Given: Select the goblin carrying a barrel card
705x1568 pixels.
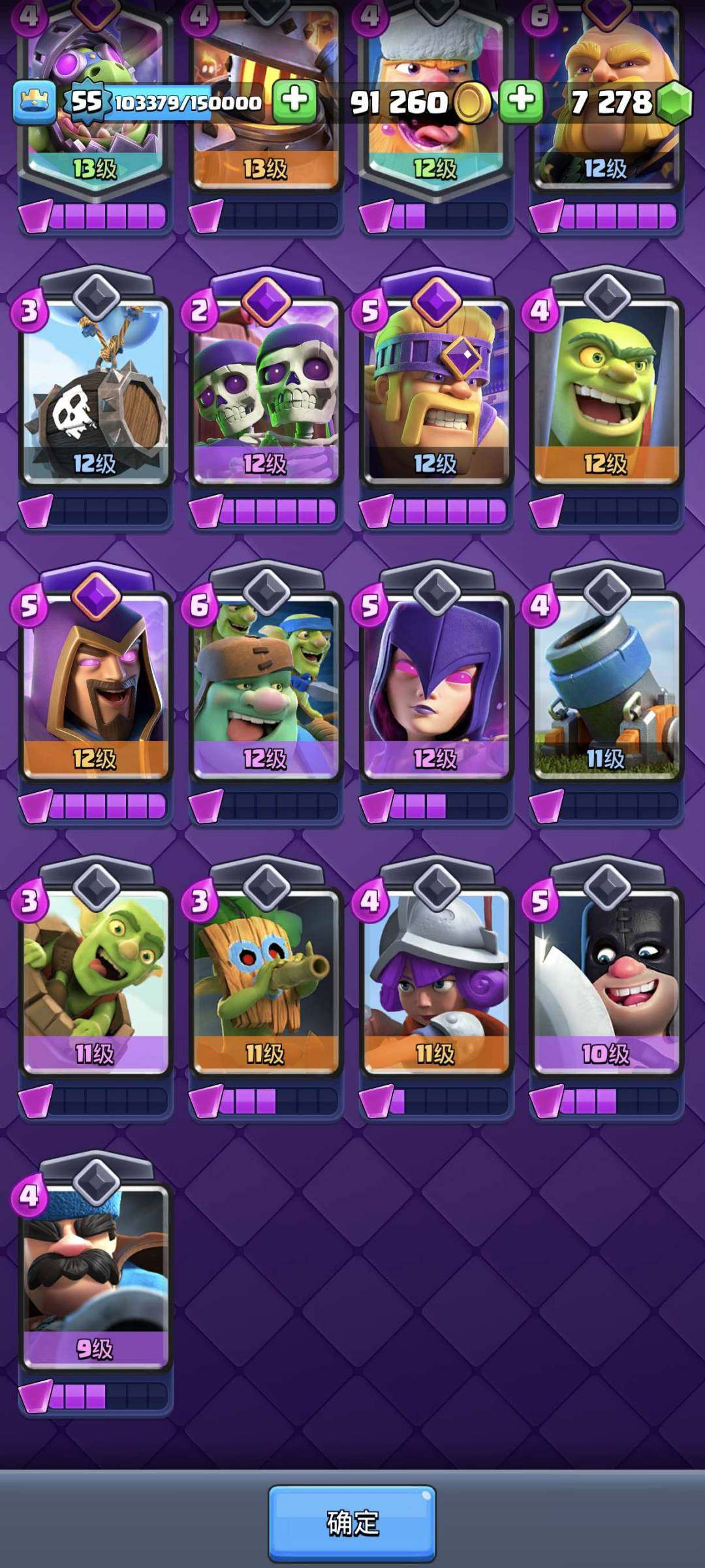Looking at the screenshot, I should point(95,980).
